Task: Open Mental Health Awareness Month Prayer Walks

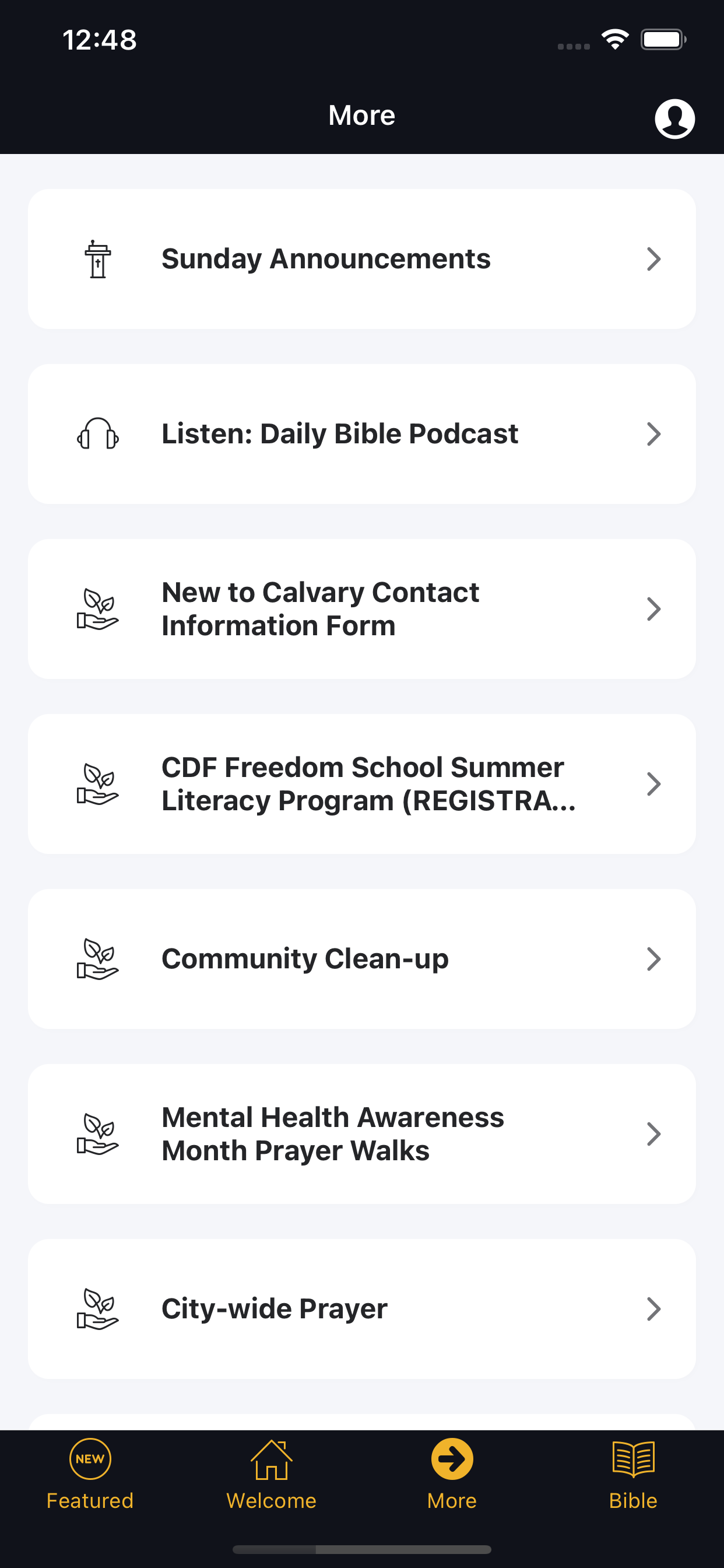Action: coord(362,1134)
